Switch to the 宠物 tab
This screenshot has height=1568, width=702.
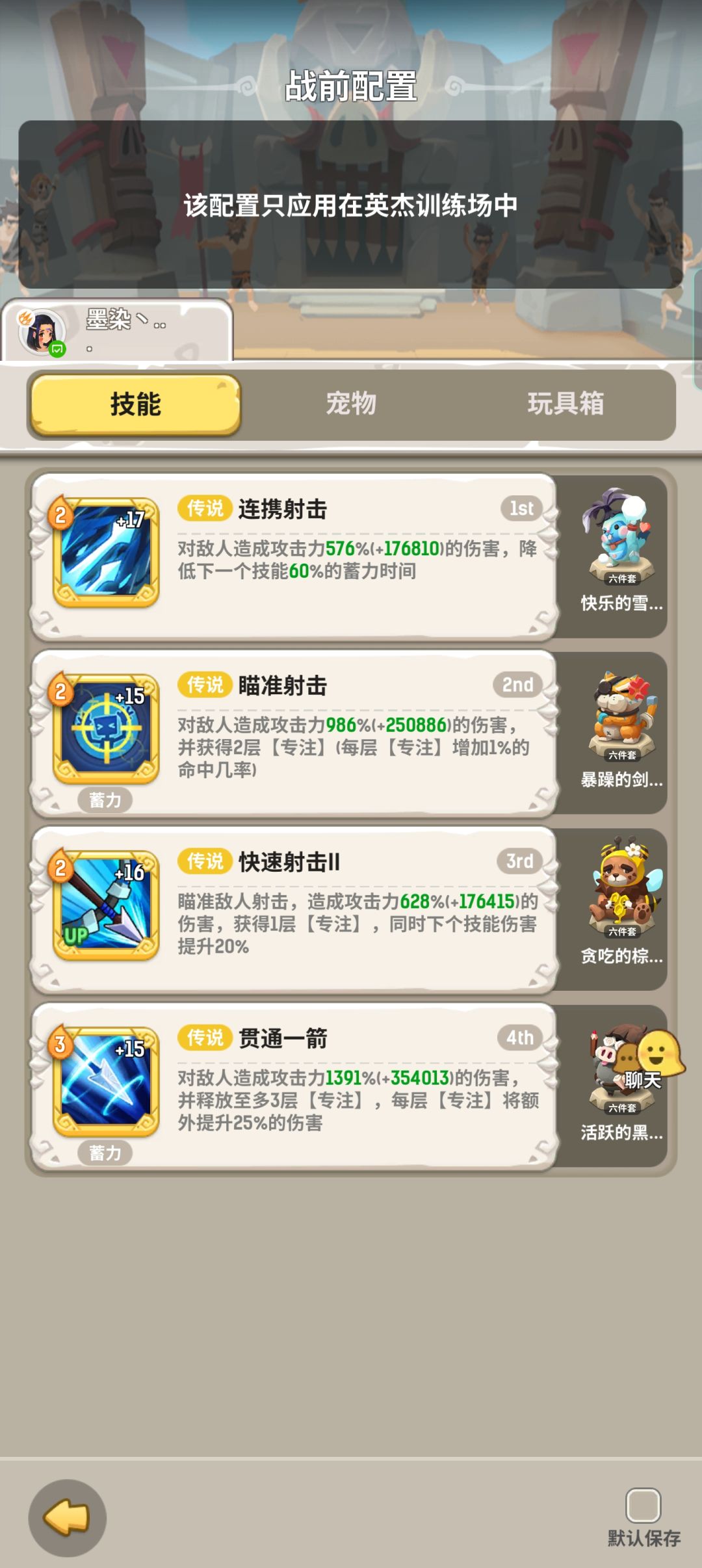[351, 403]
